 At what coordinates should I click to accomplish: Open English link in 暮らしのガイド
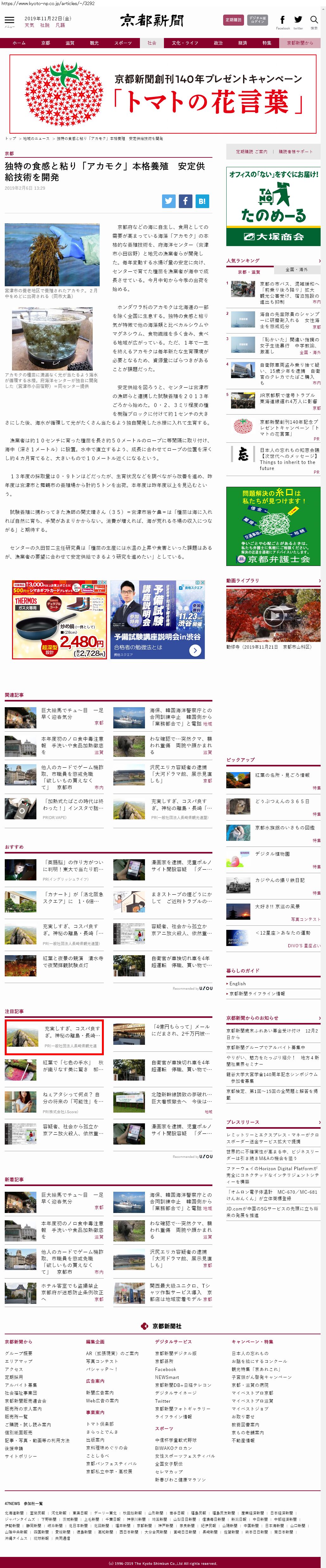238,983
